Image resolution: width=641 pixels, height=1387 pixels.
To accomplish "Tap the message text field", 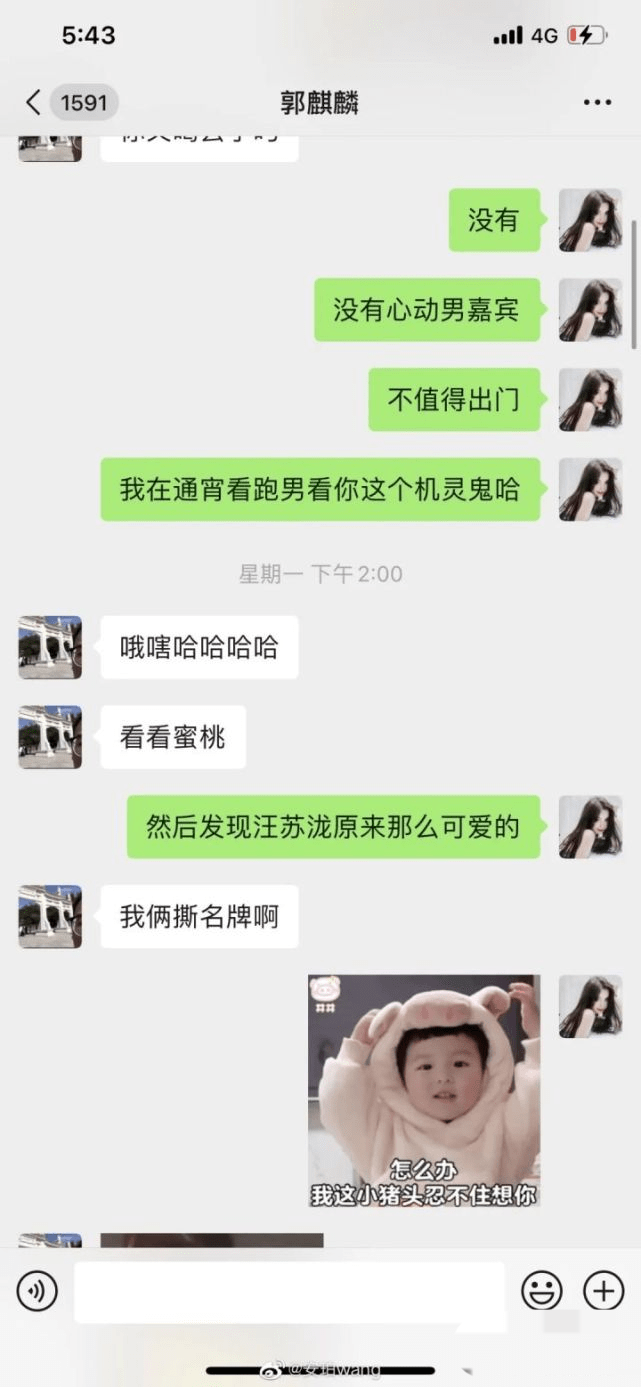I will click(x=289, y=1291).
